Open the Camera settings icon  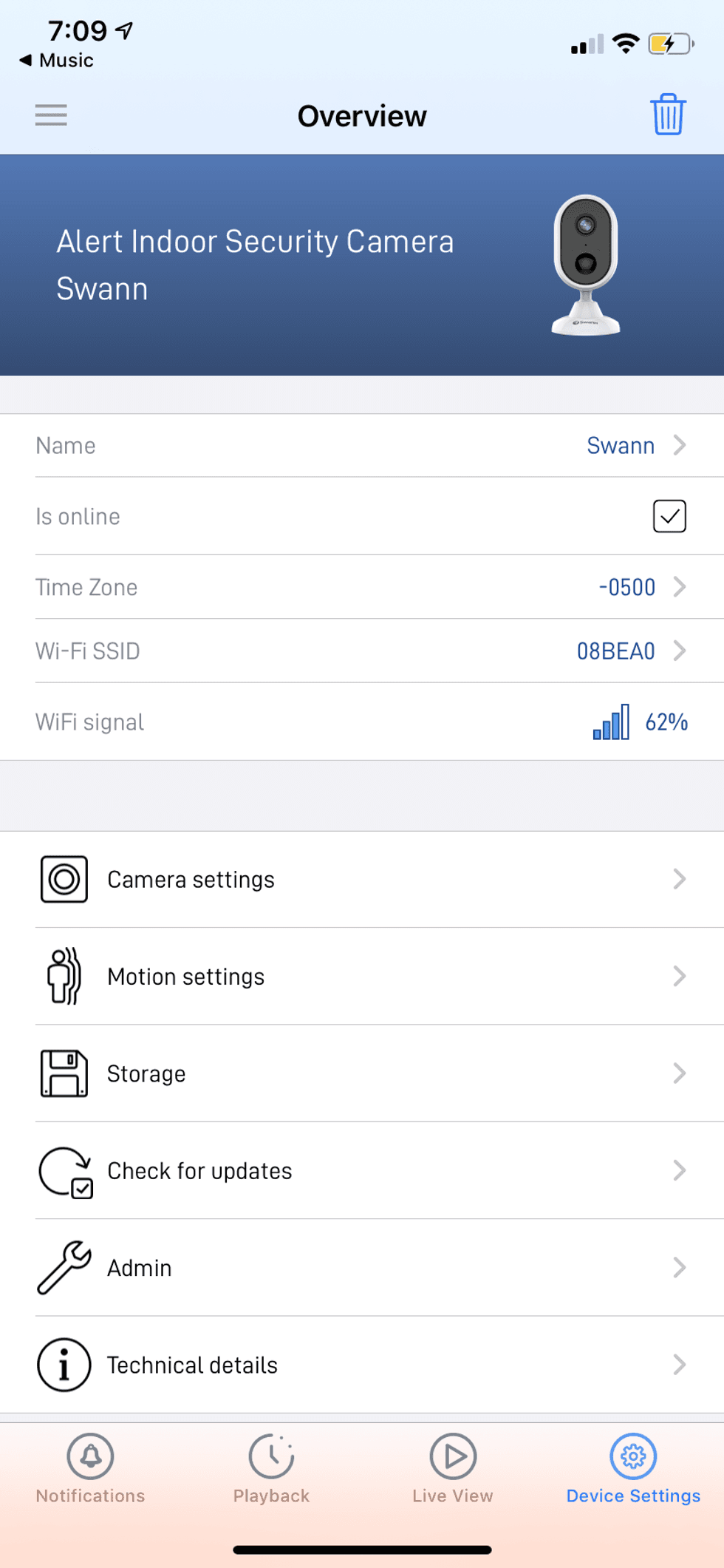click(64, 879)
